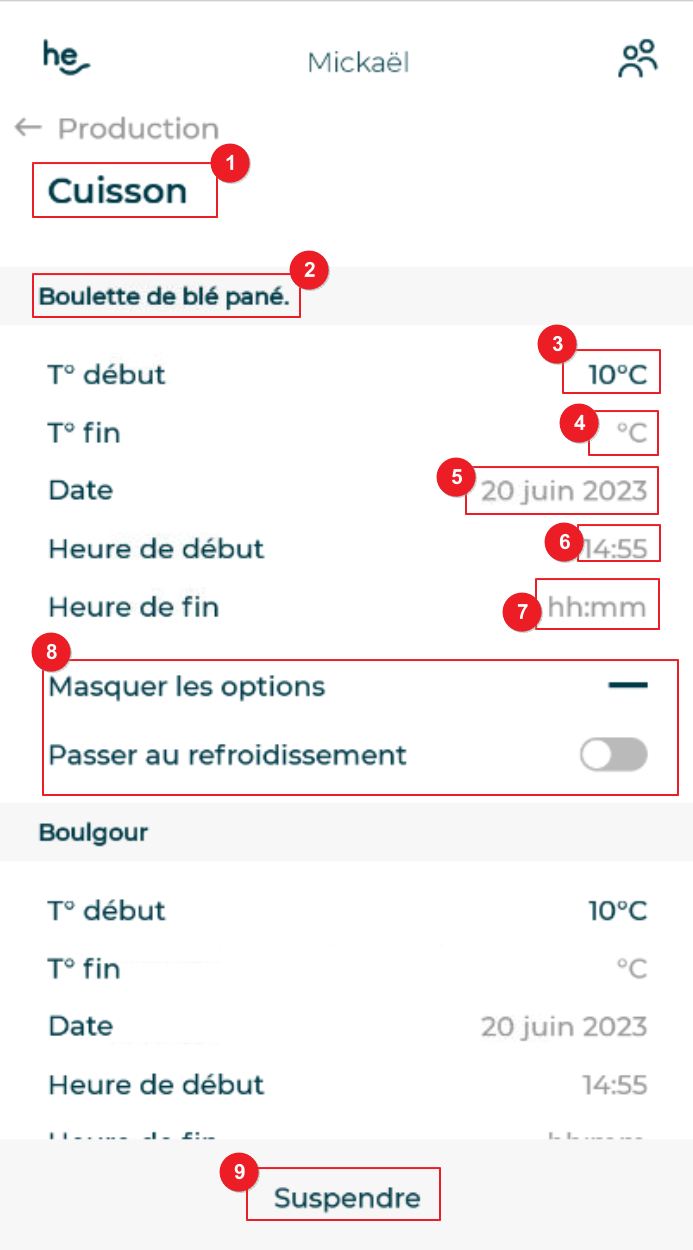Change the date for Boulette de blé pané
Viewport: 693px width, 1250px height.
click(564, 491)
